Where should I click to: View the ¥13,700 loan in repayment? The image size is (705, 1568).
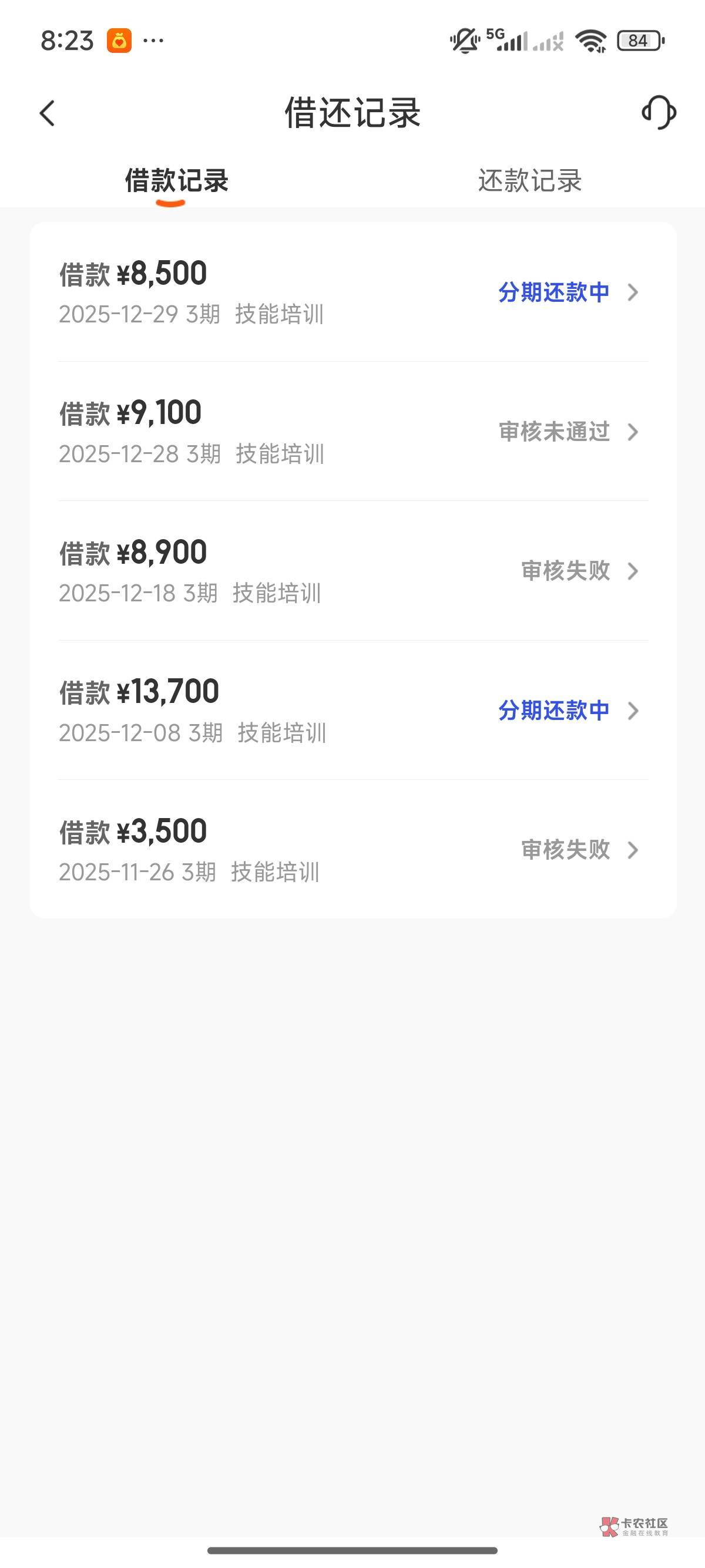point(352,711)
